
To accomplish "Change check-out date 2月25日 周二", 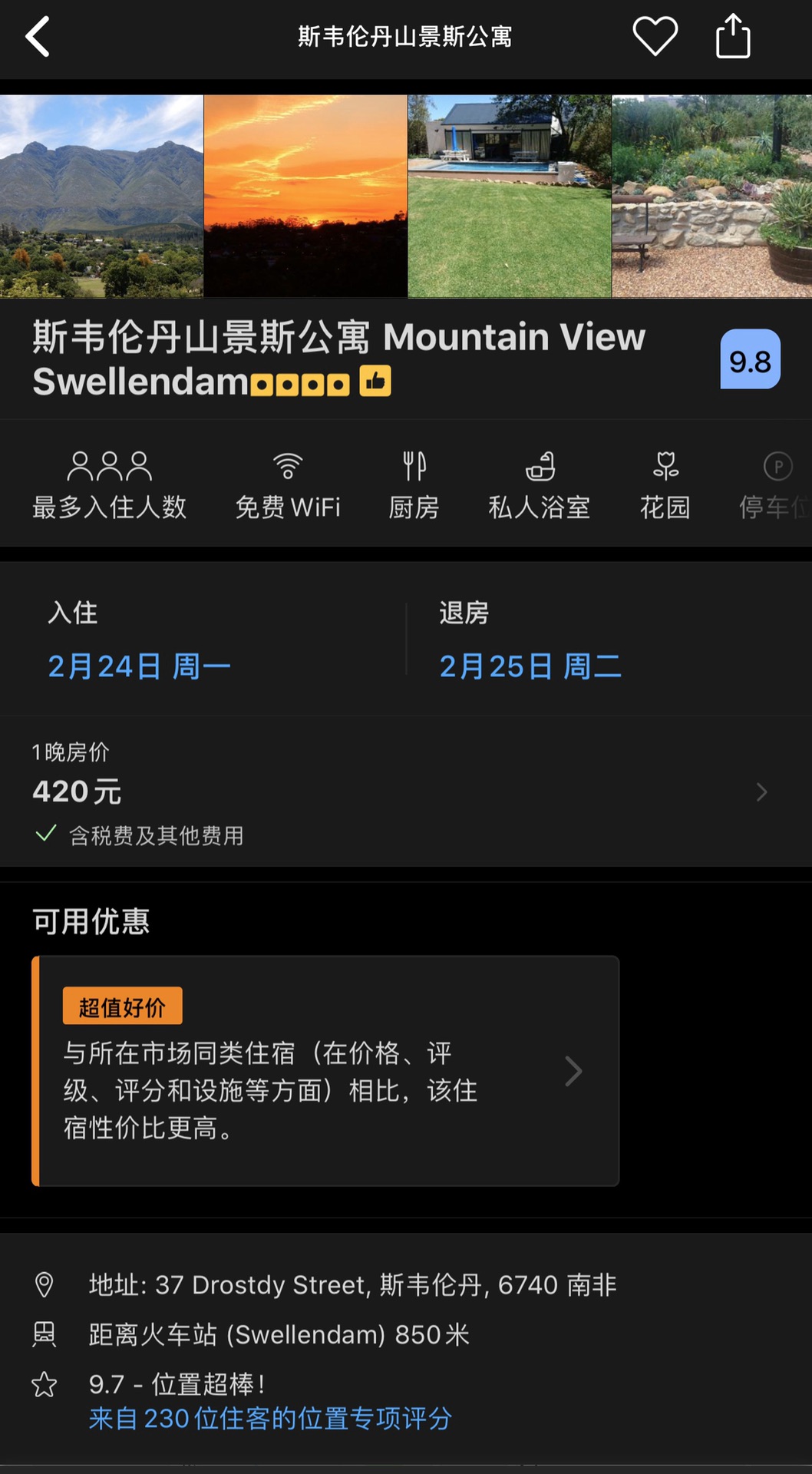I will 530,666.
